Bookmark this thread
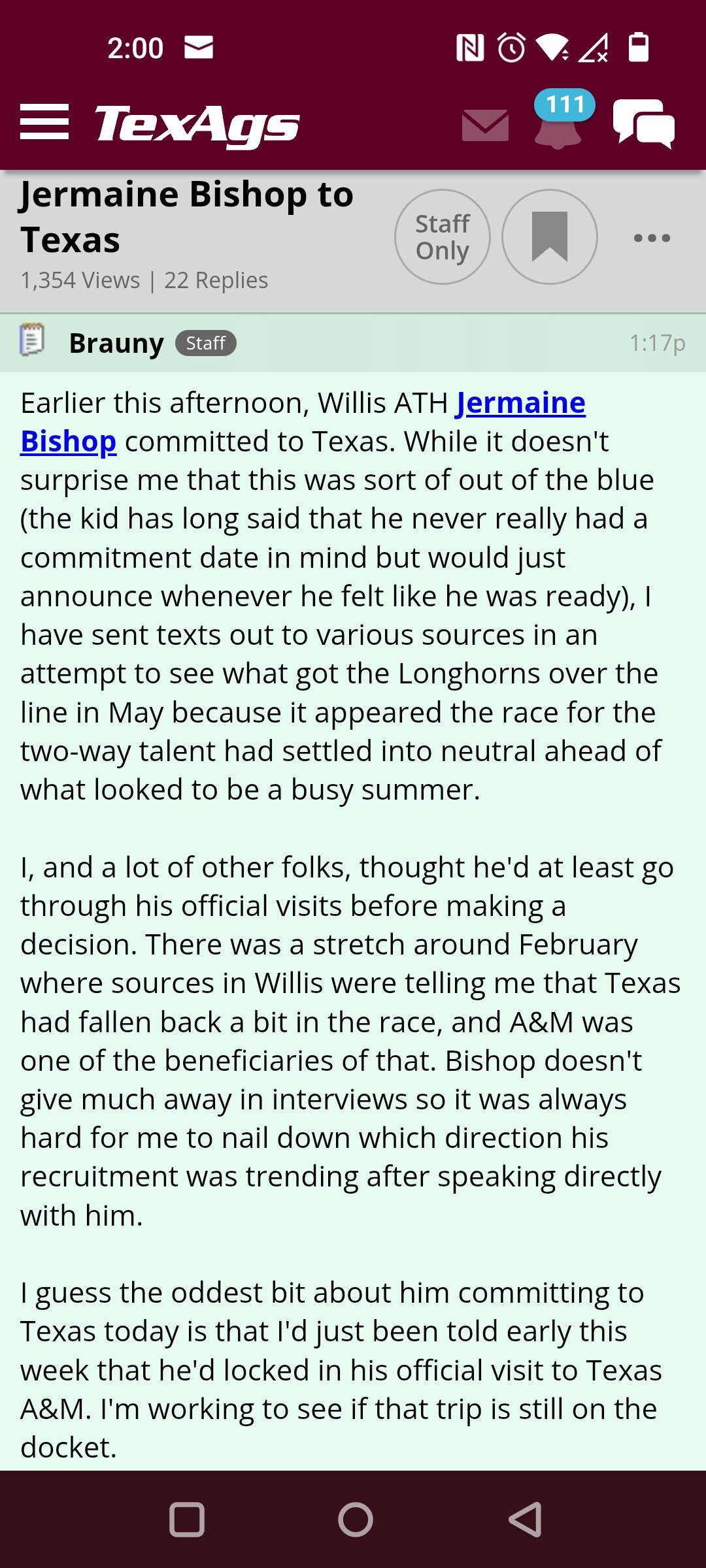This screenshot has height=1568, width=706. tap(550, 237)
